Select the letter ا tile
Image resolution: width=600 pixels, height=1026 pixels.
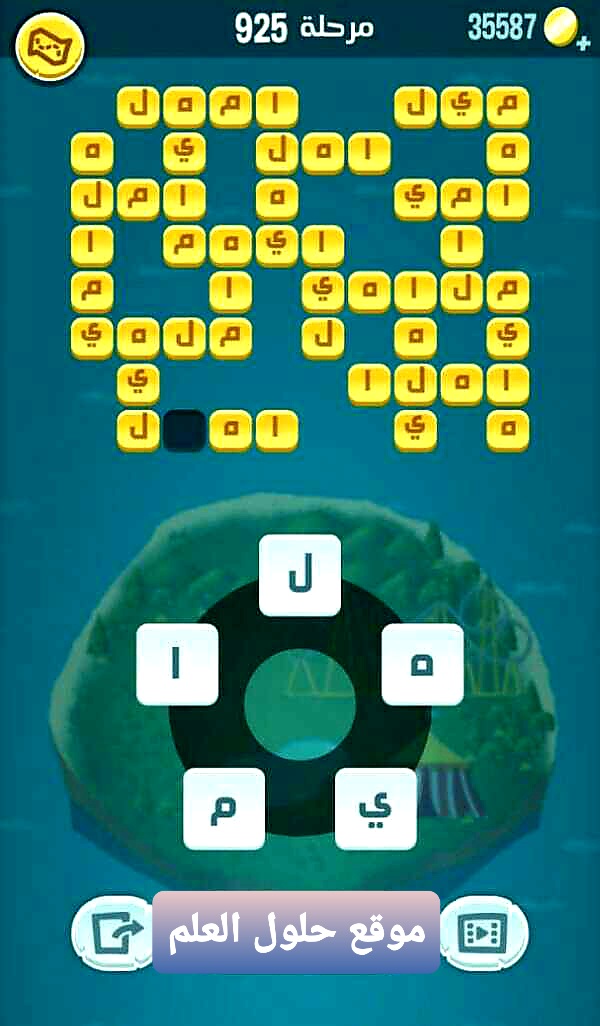(177, 664)
